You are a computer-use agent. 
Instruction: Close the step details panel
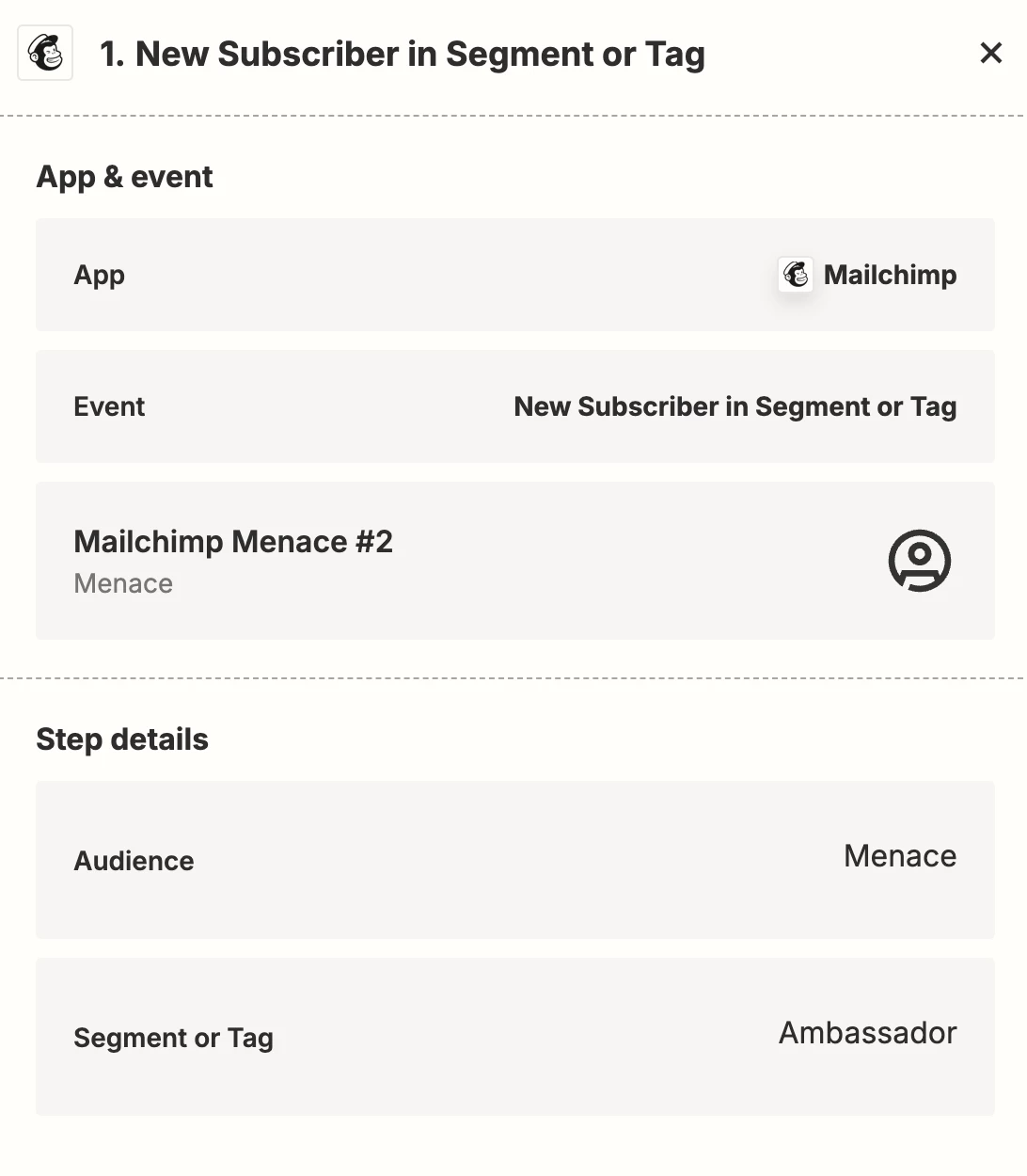(x=990, y=54)
